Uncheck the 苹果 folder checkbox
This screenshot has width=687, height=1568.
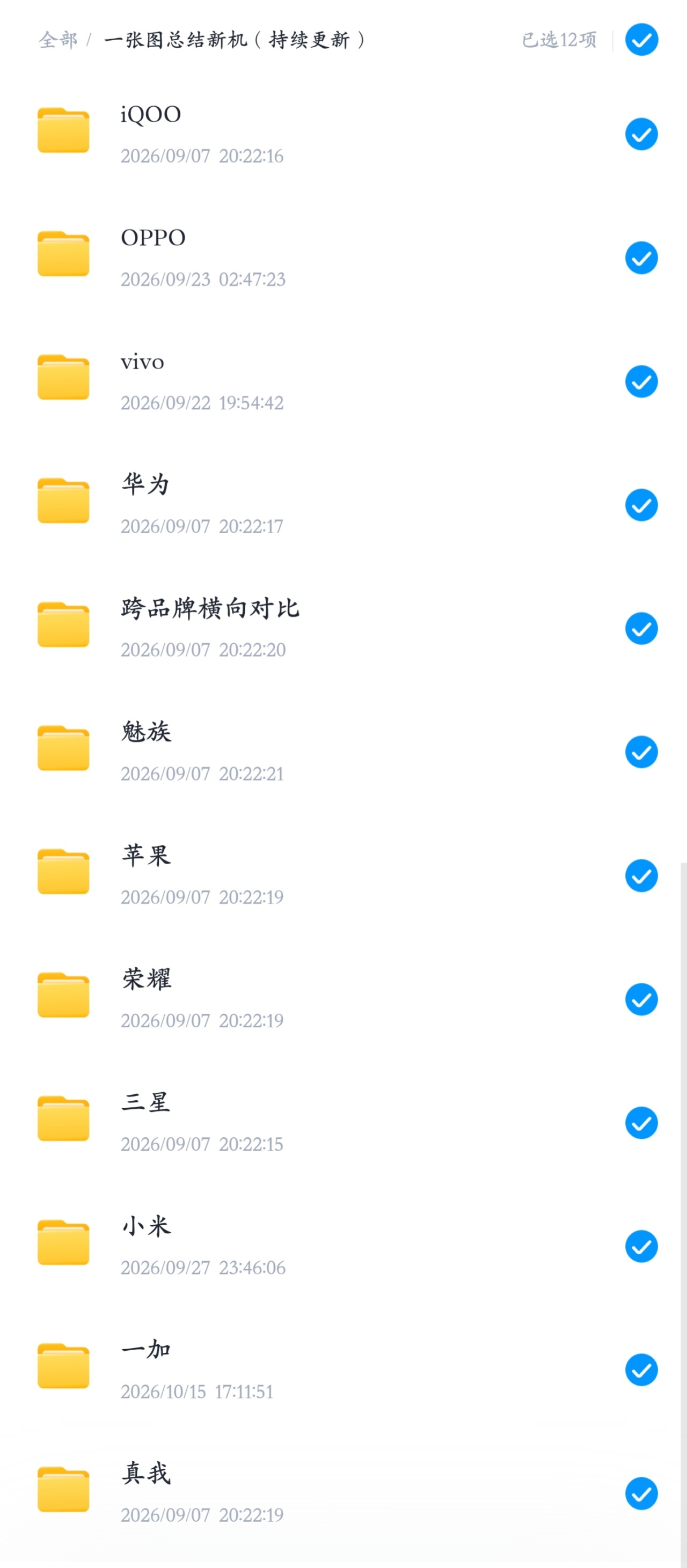click(x=641, y=875)
